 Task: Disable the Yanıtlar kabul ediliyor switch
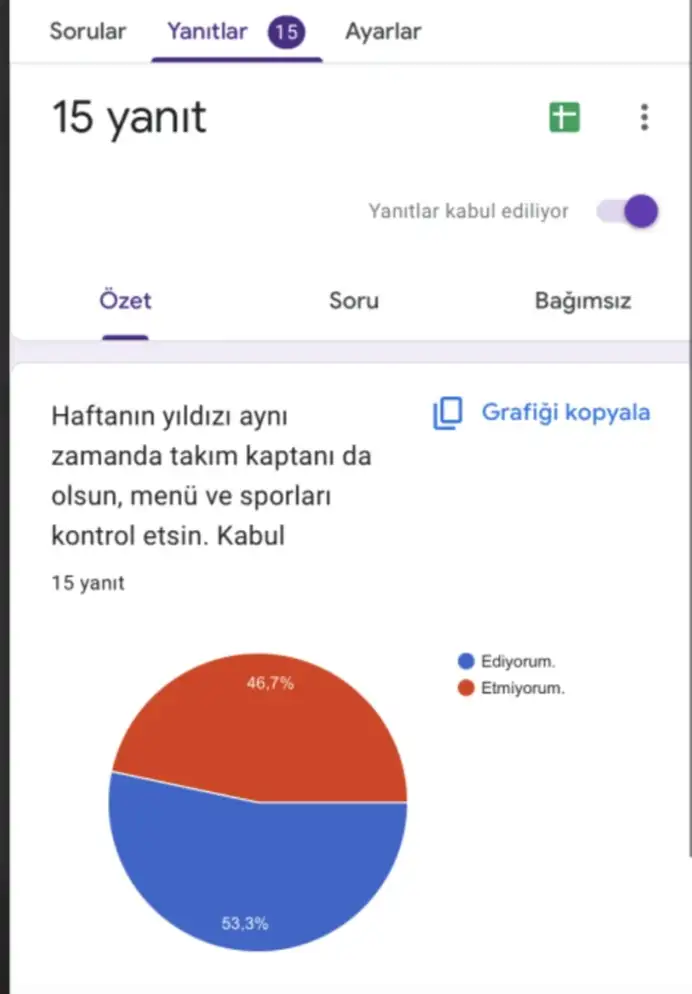(x=629, y=211)
